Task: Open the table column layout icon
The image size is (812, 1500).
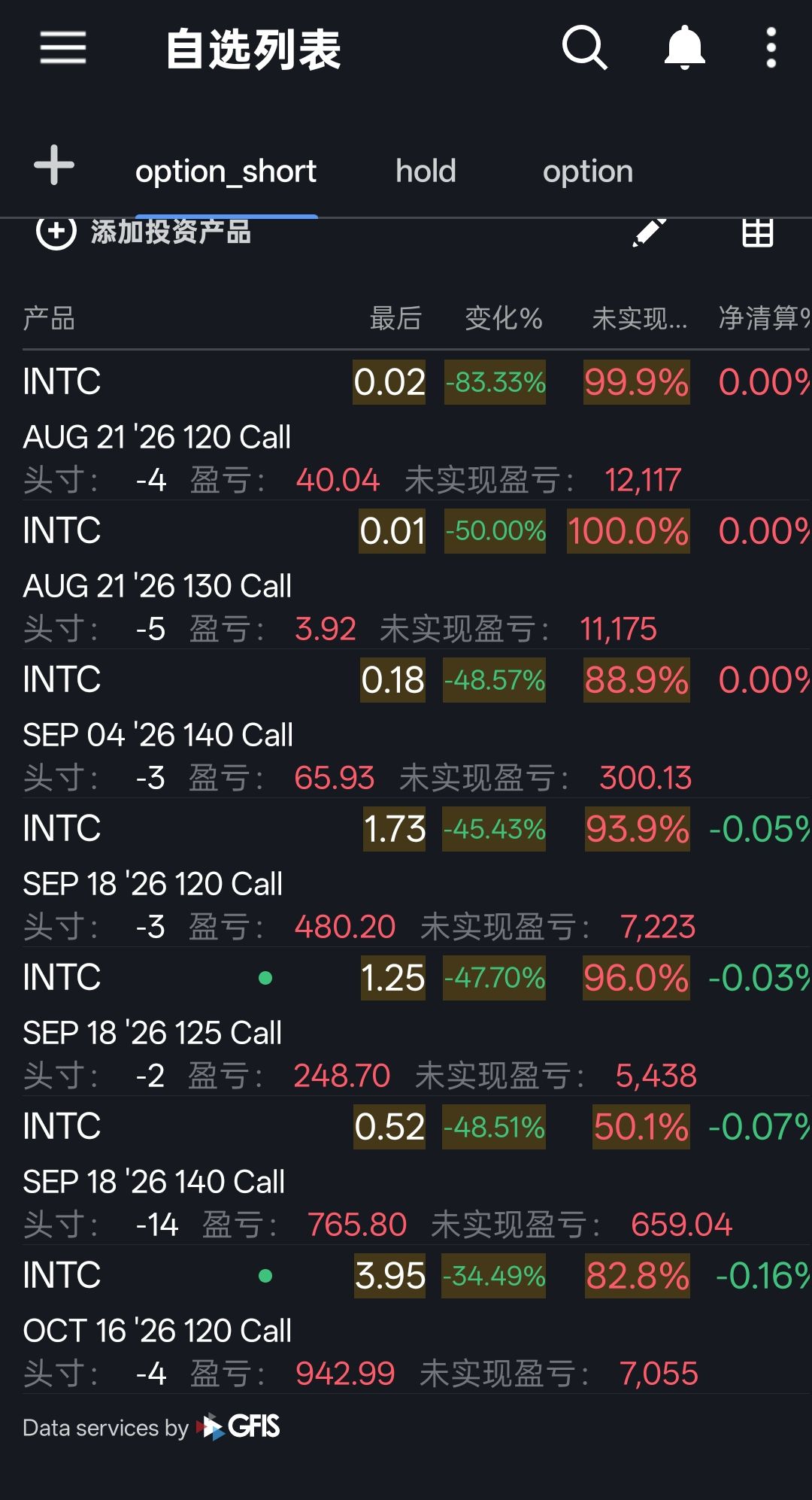Action: [757, 232]
